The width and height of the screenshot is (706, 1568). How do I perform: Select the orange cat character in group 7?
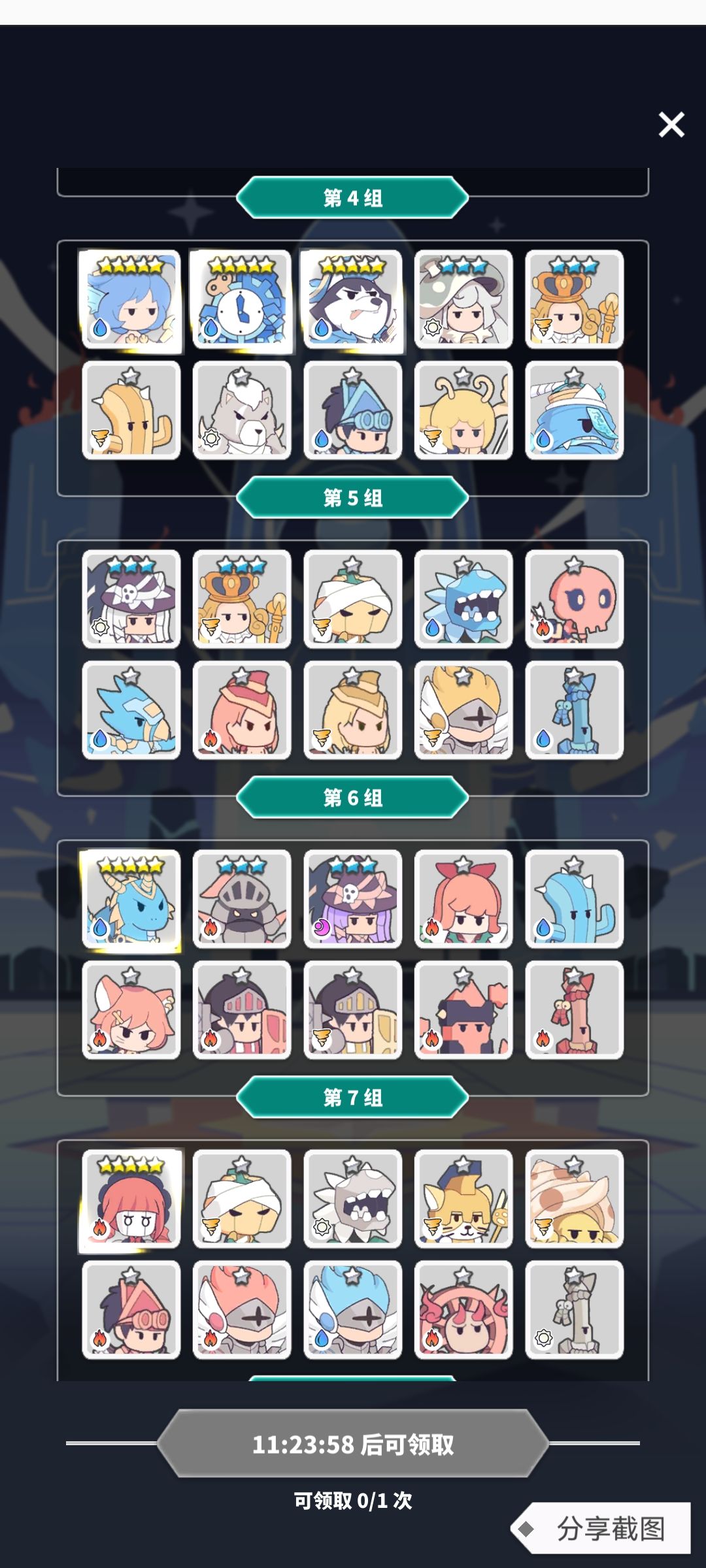tap(463, 1199)
